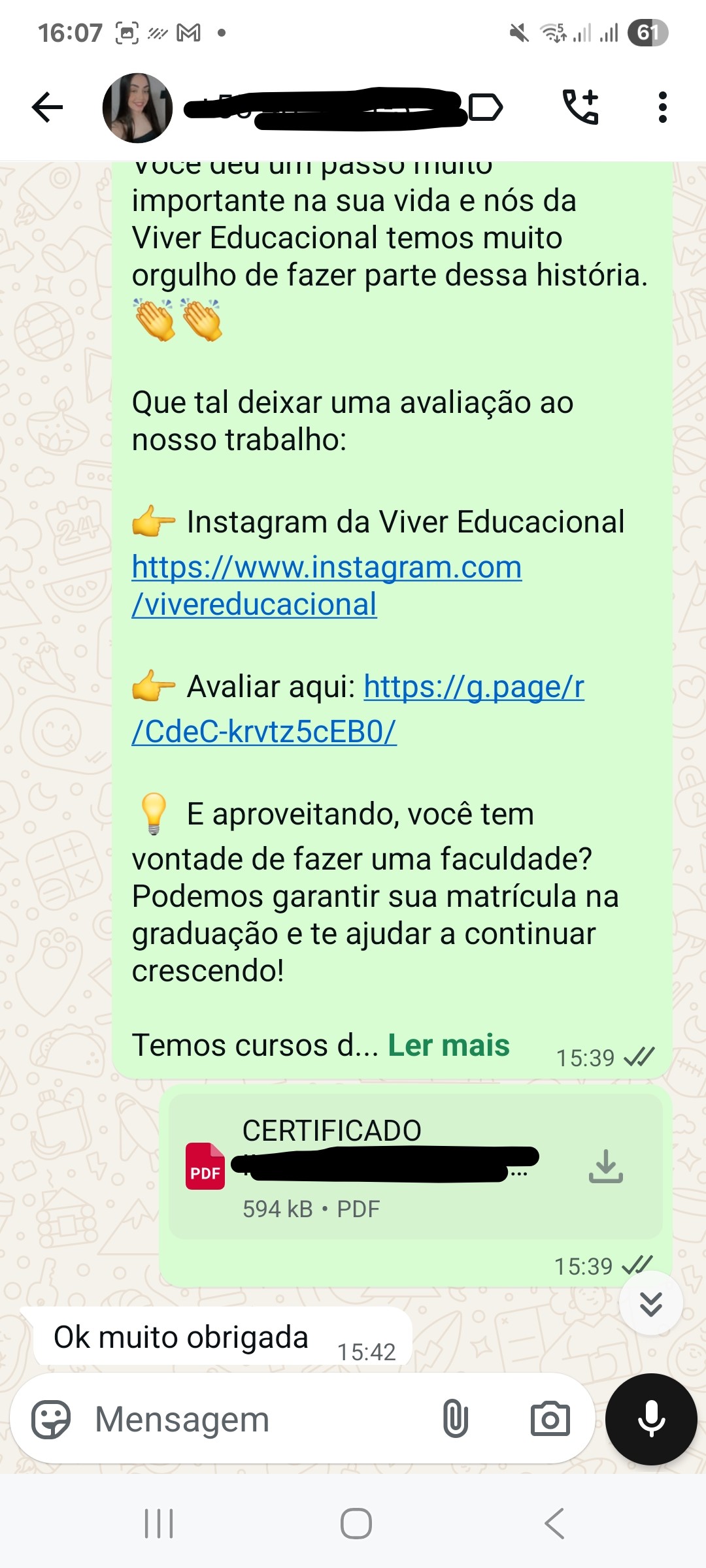Show recent apps
Viewport: 706px width, 1568px height.
159,1524
